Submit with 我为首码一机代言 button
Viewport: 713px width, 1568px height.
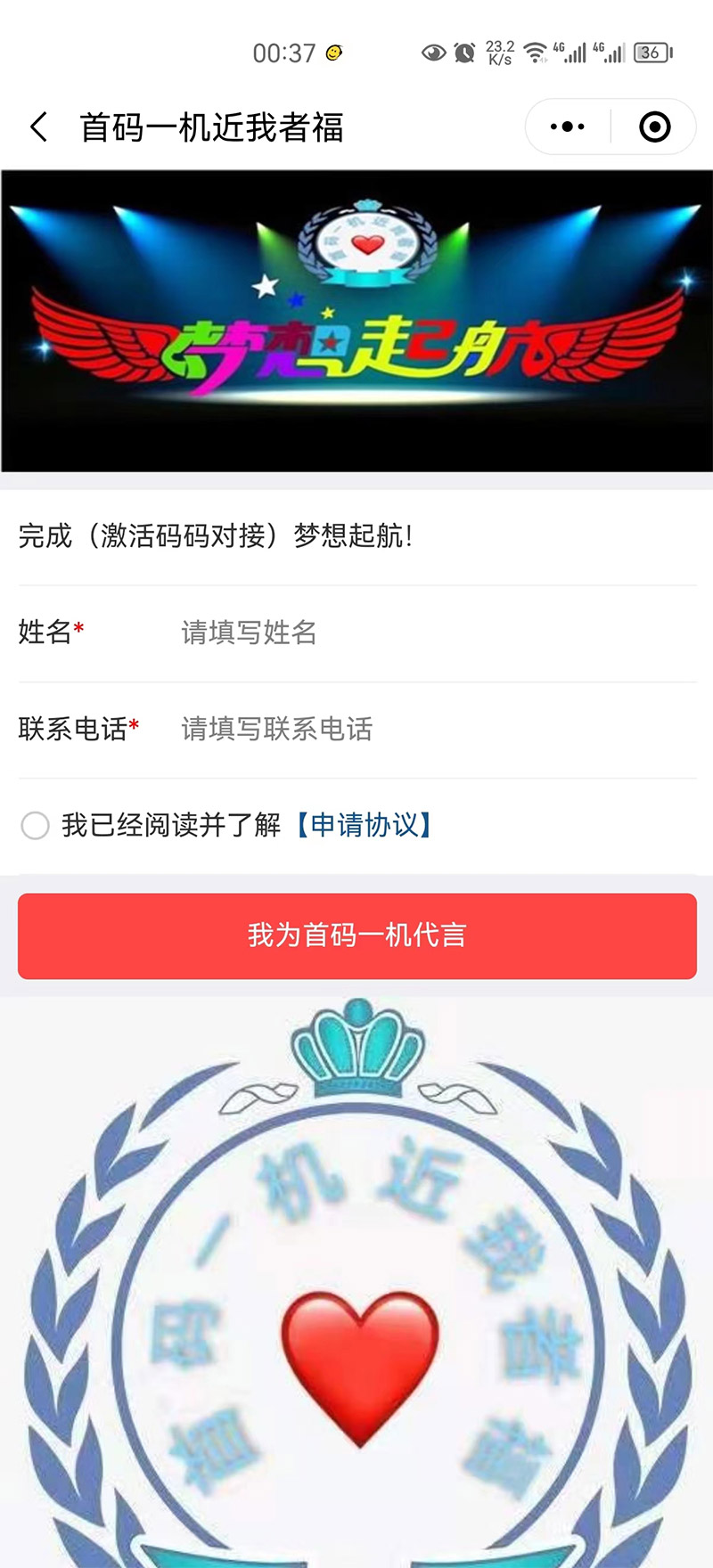pyautogui.click(x=356, y=935)
